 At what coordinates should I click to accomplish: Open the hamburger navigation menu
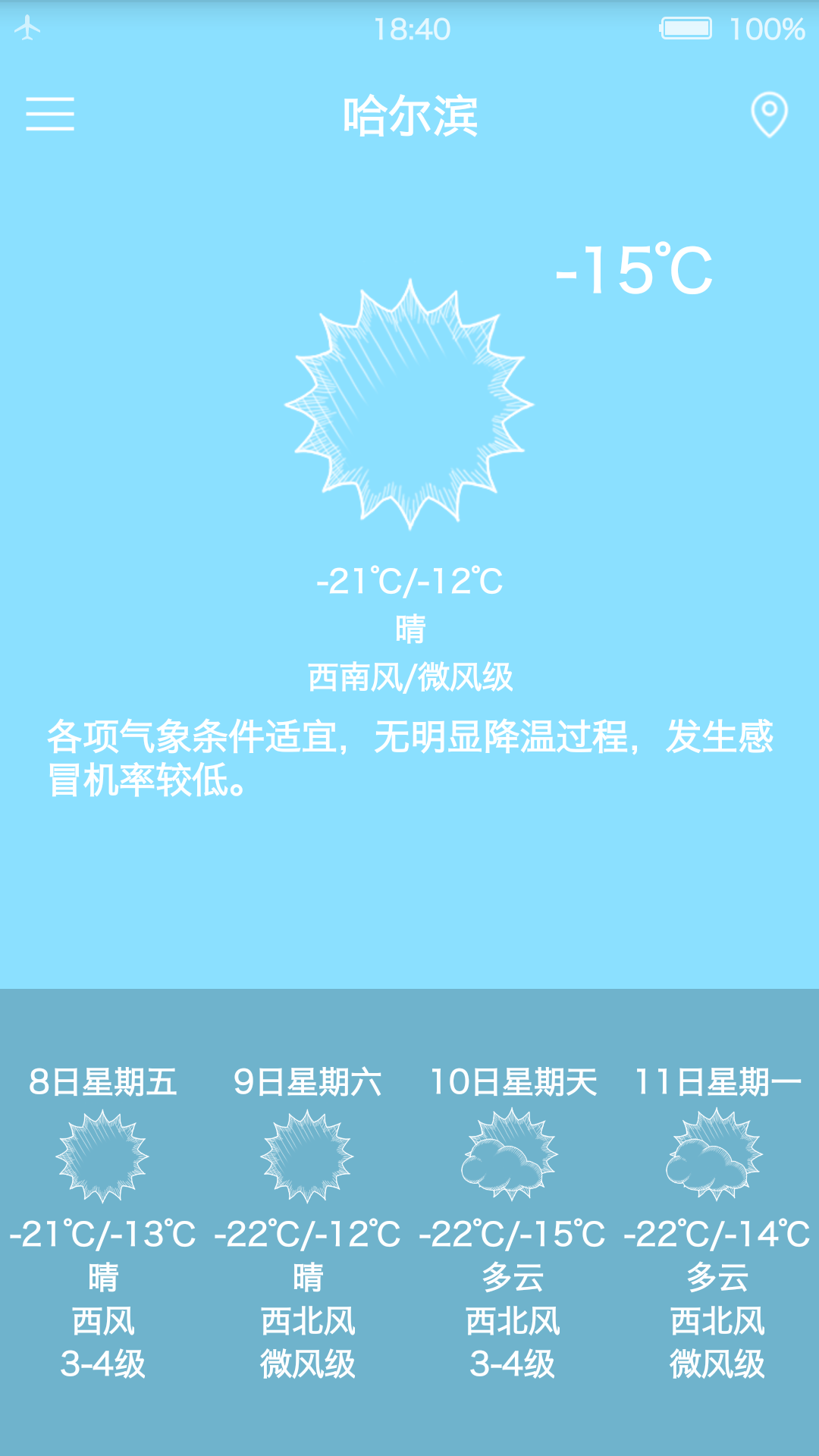[x=51, y=114]
